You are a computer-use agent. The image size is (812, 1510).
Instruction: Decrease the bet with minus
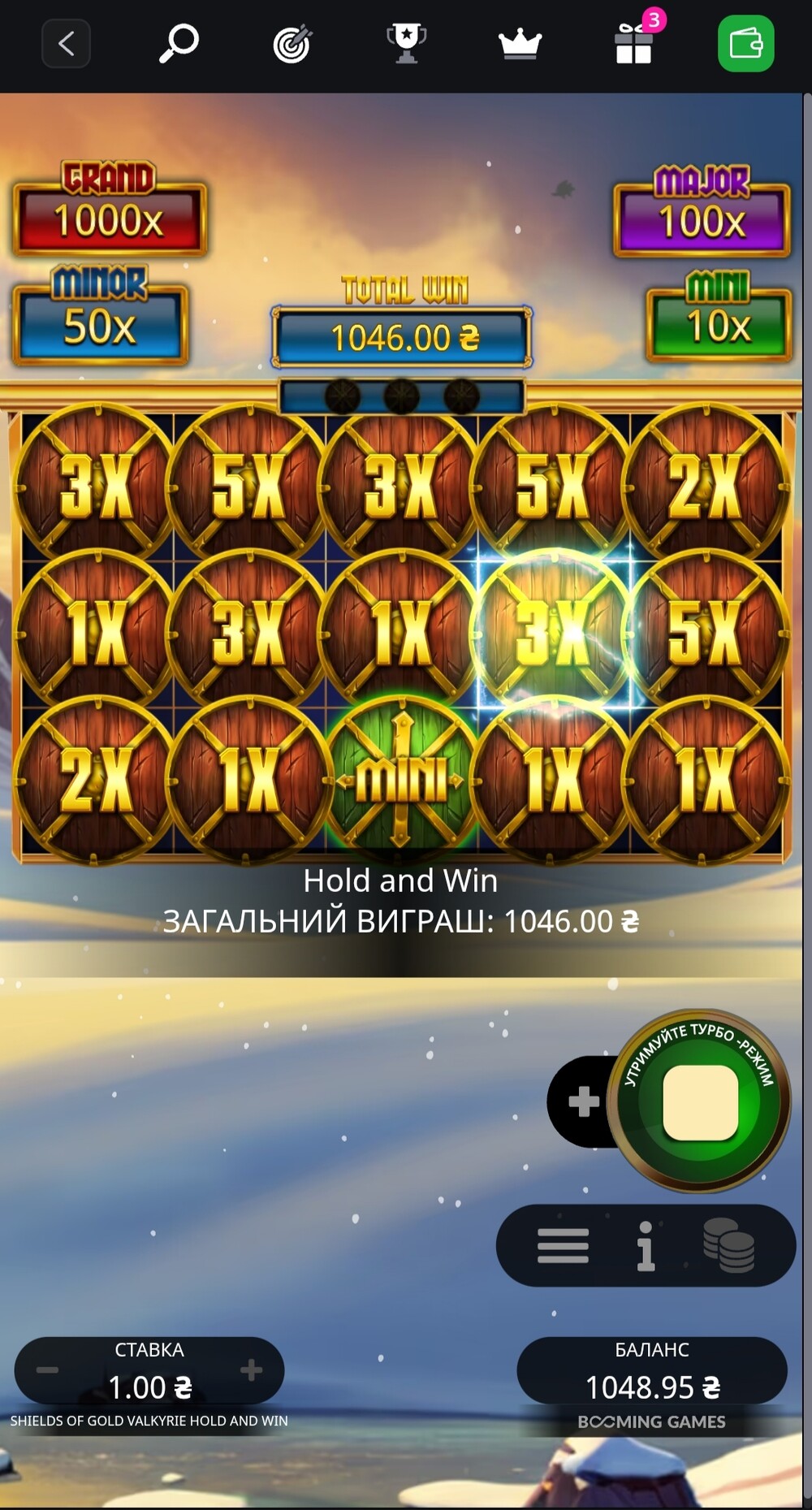coord(47,1370)
